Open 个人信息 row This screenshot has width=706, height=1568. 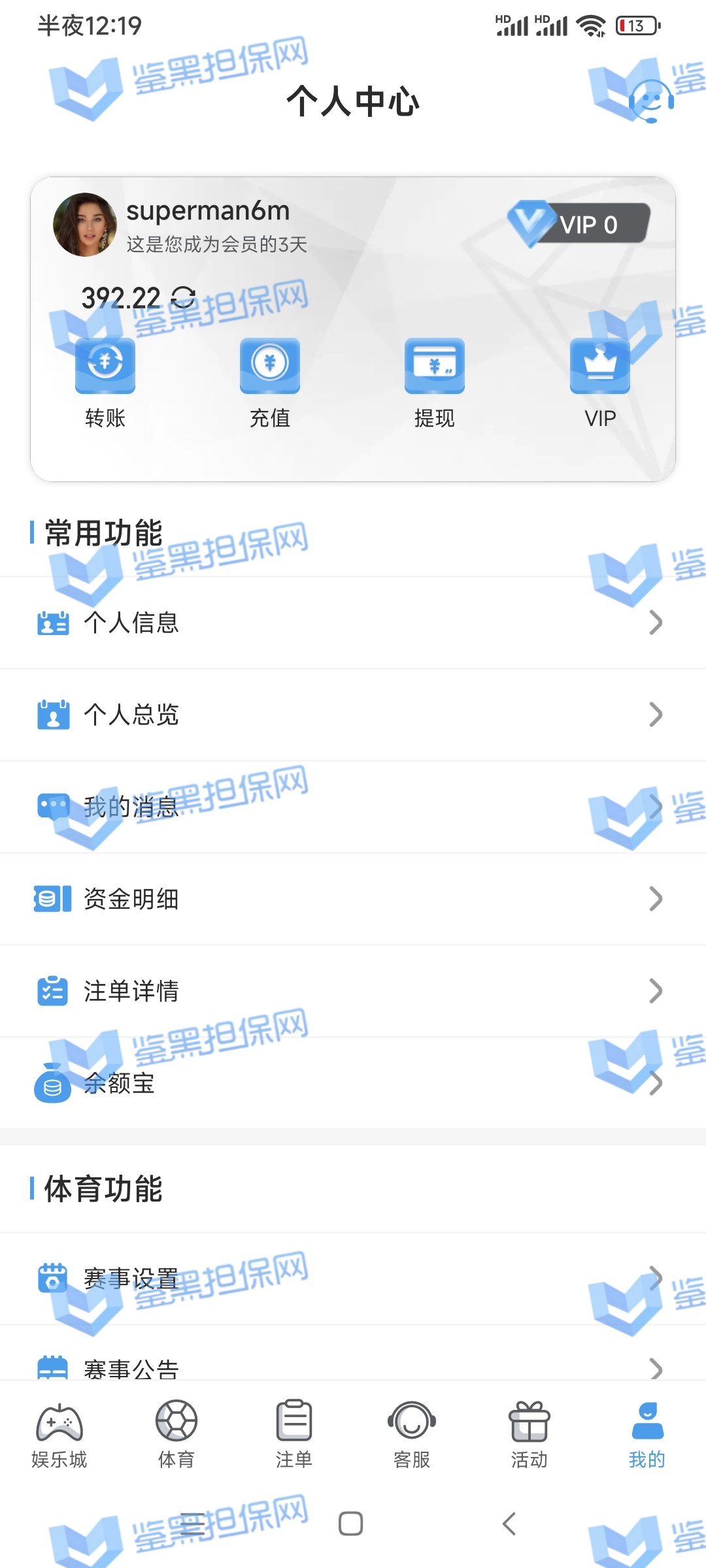(x=353, y=623)
